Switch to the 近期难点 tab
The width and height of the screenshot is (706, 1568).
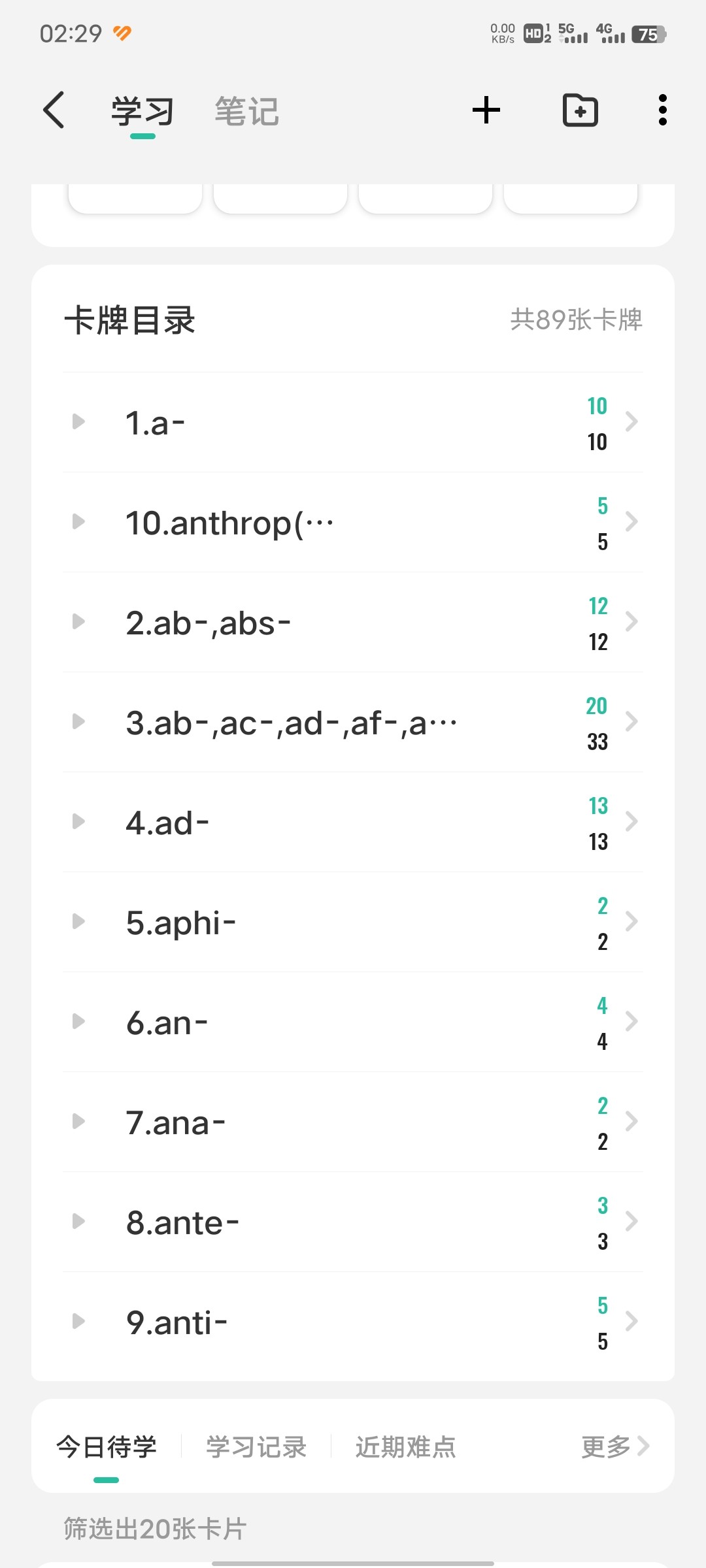point(405,1446)
